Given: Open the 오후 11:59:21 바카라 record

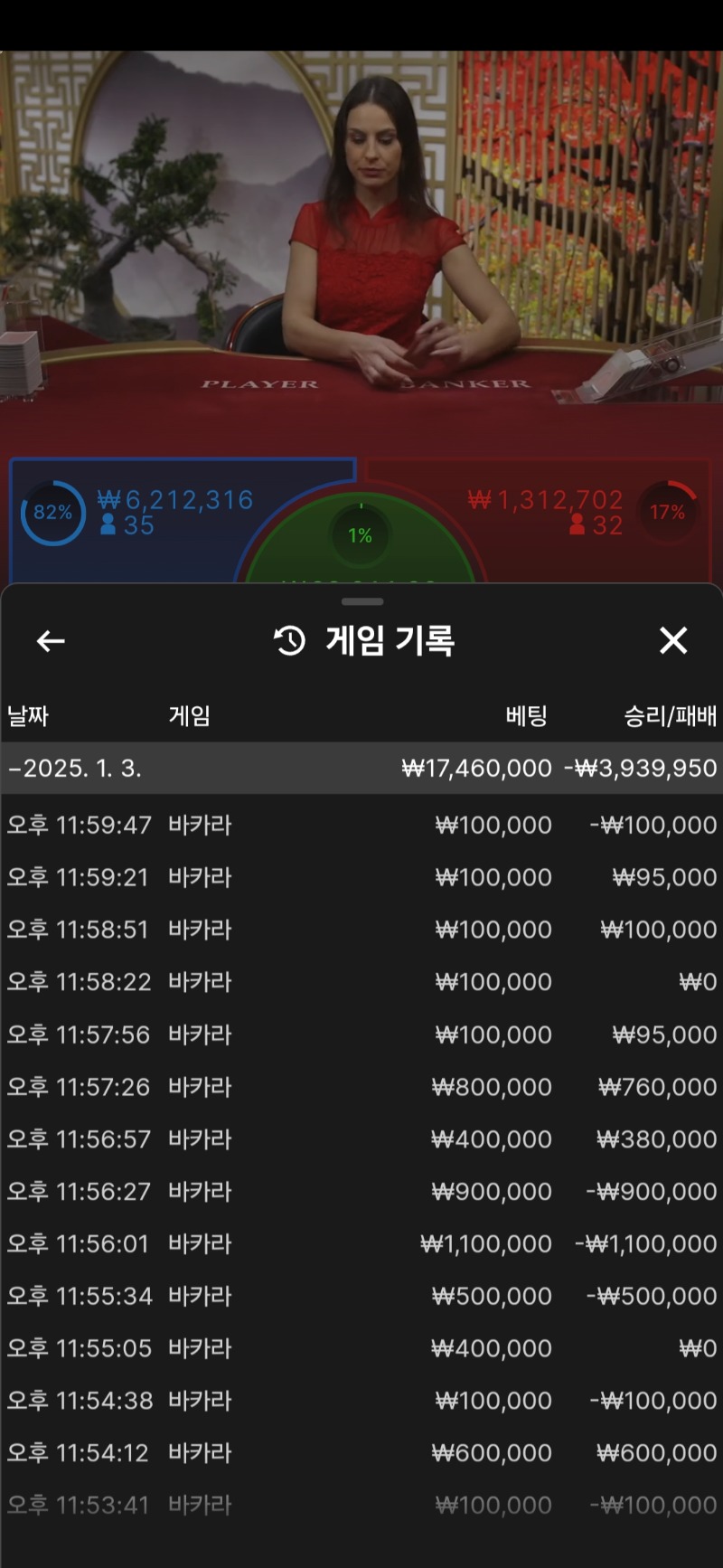Looking at the screenshot, I should [x=361, y=877].
